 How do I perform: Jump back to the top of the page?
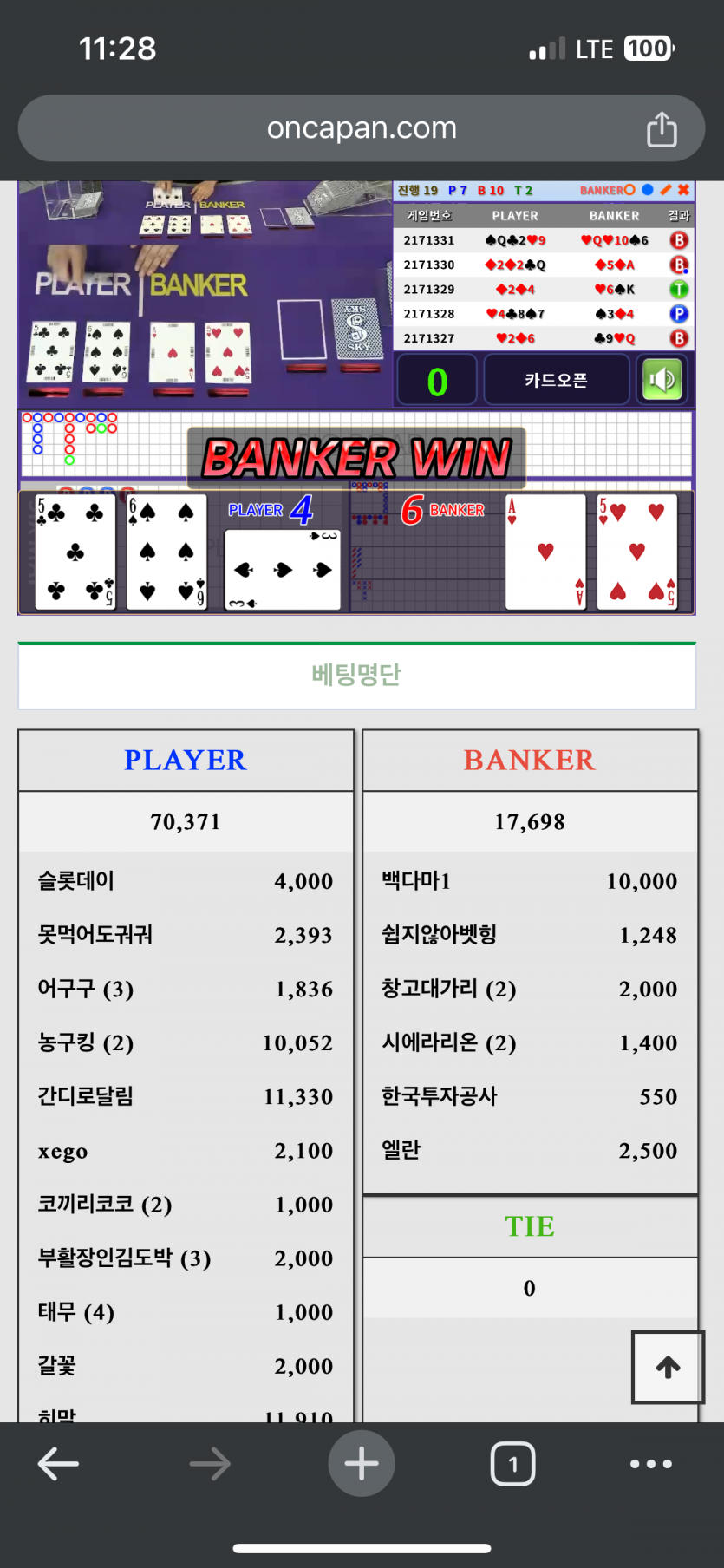(668, 1367)
